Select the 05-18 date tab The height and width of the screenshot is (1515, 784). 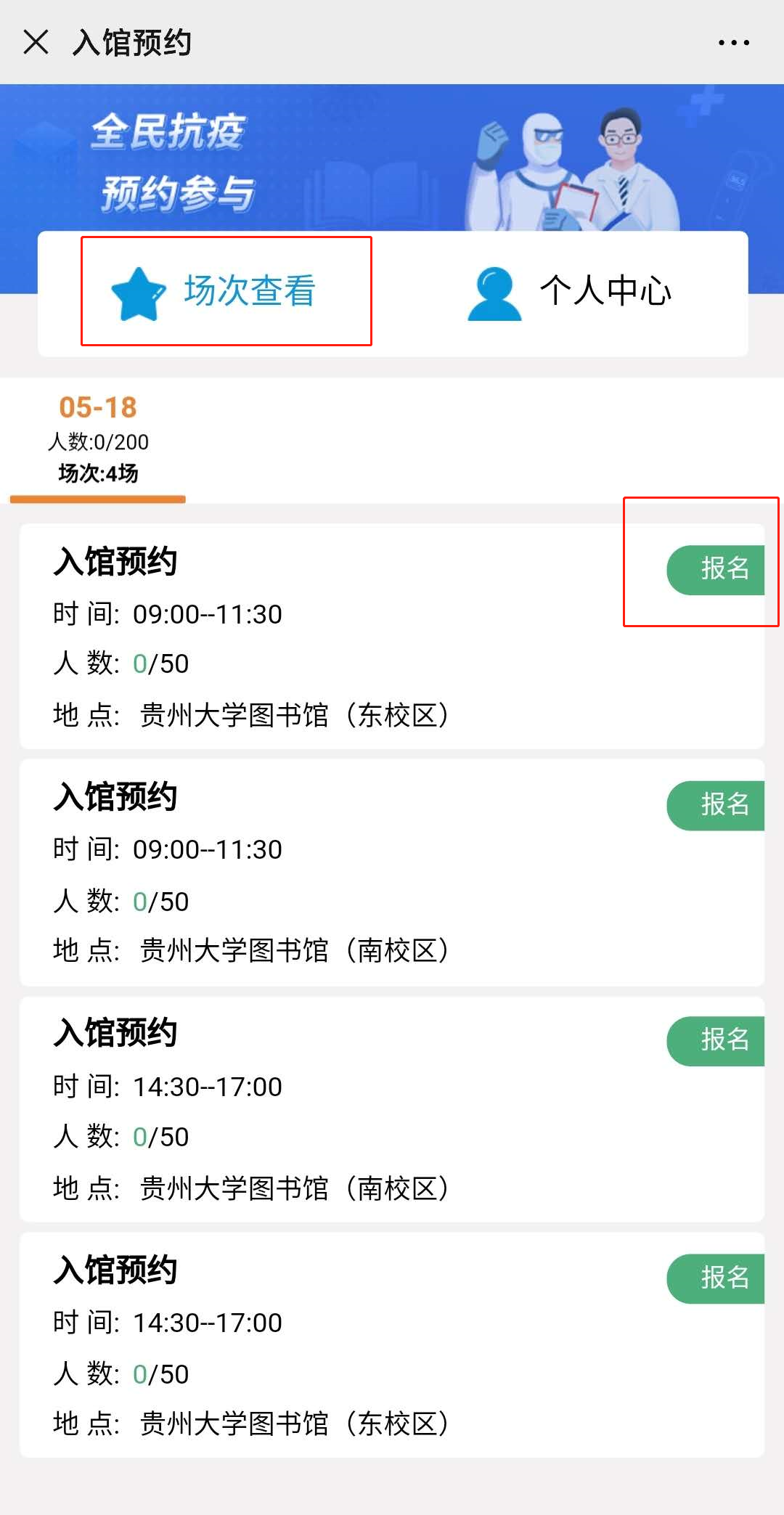[98, 441]
